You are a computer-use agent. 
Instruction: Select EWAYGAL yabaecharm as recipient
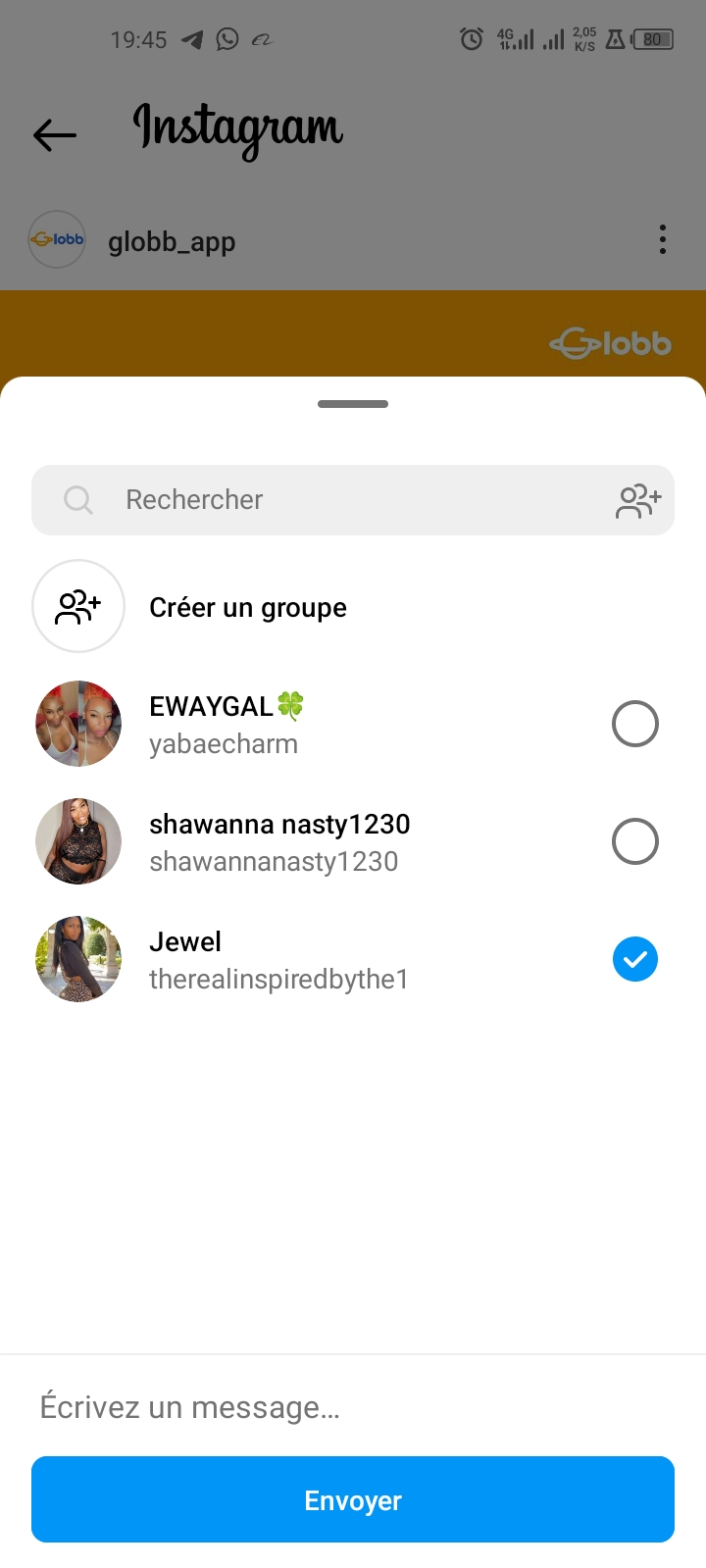click(x=634, y=724)
